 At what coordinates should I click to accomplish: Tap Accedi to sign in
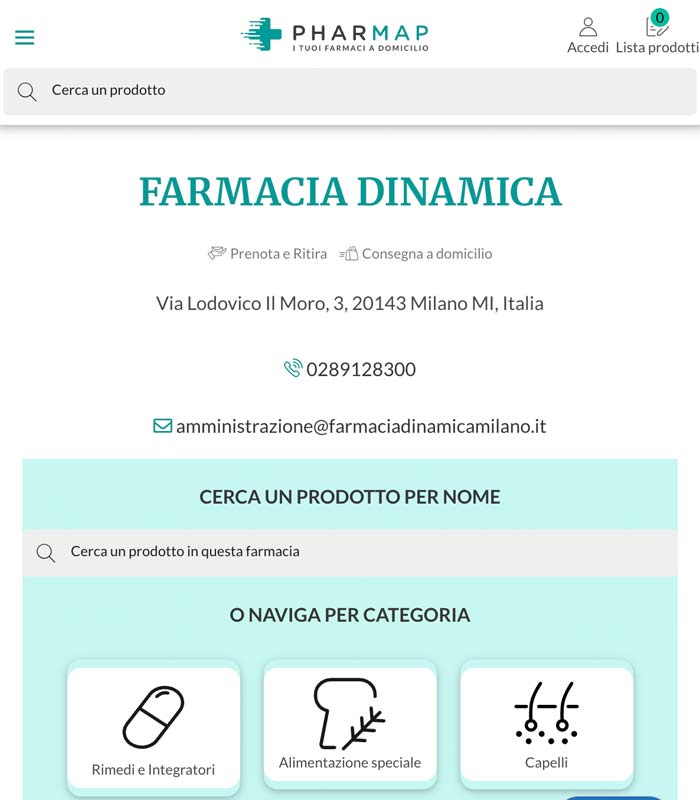(588, 35)
